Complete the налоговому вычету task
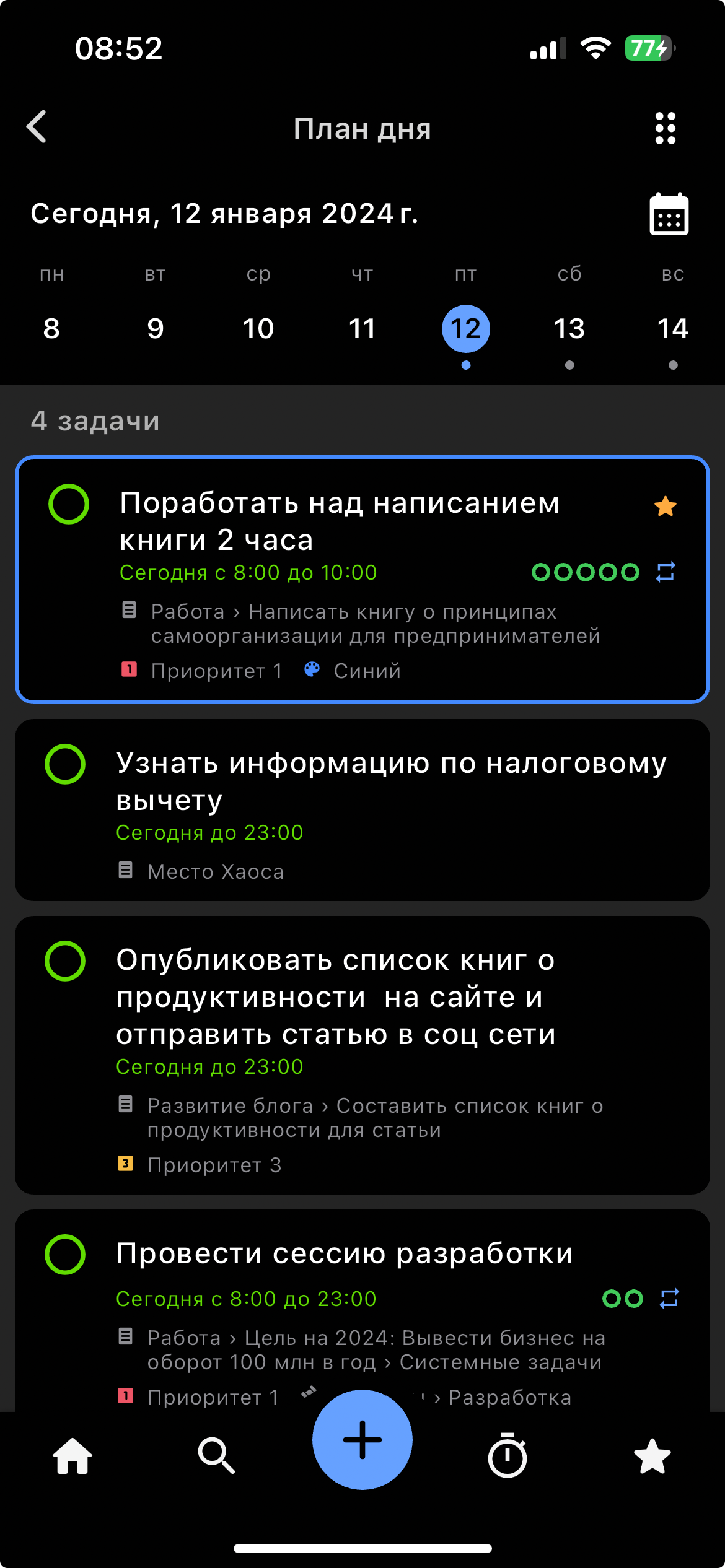The width and height of the screenshot is (725, 1568). coord(65,764)
